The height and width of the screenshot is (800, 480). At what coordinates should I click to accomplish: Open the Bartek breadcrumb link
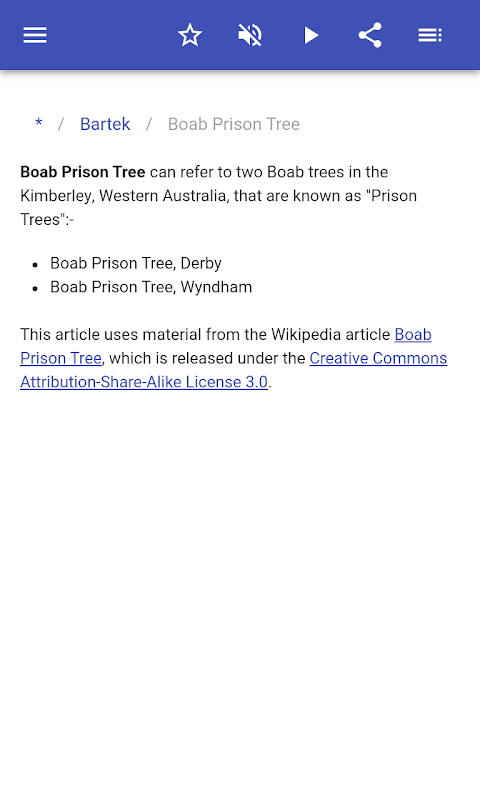click(x=105, y=124)
